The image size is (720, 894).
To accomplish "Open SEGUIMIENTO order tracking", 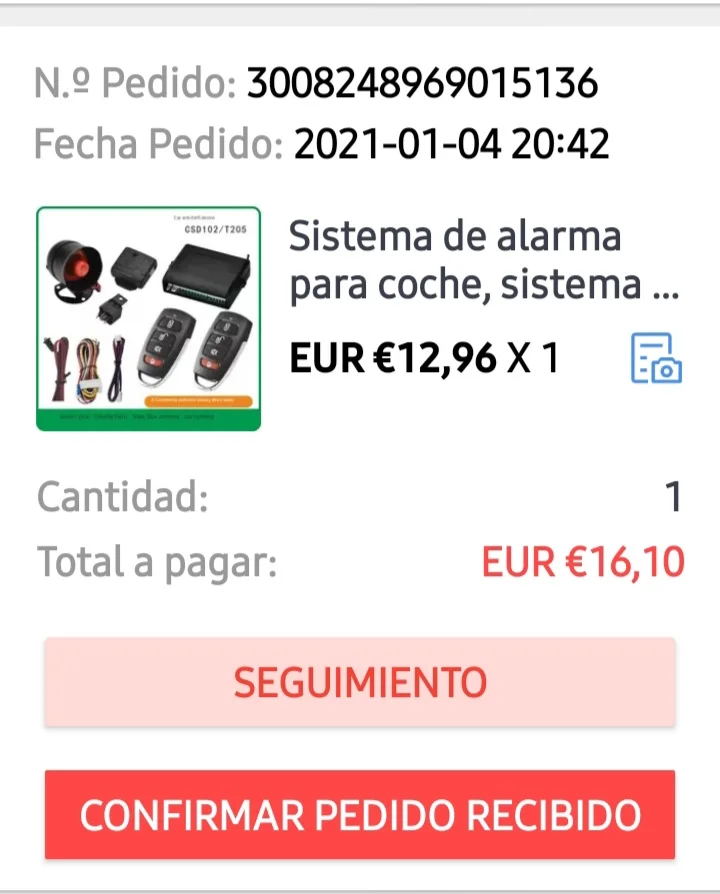I will click(360, 682).
